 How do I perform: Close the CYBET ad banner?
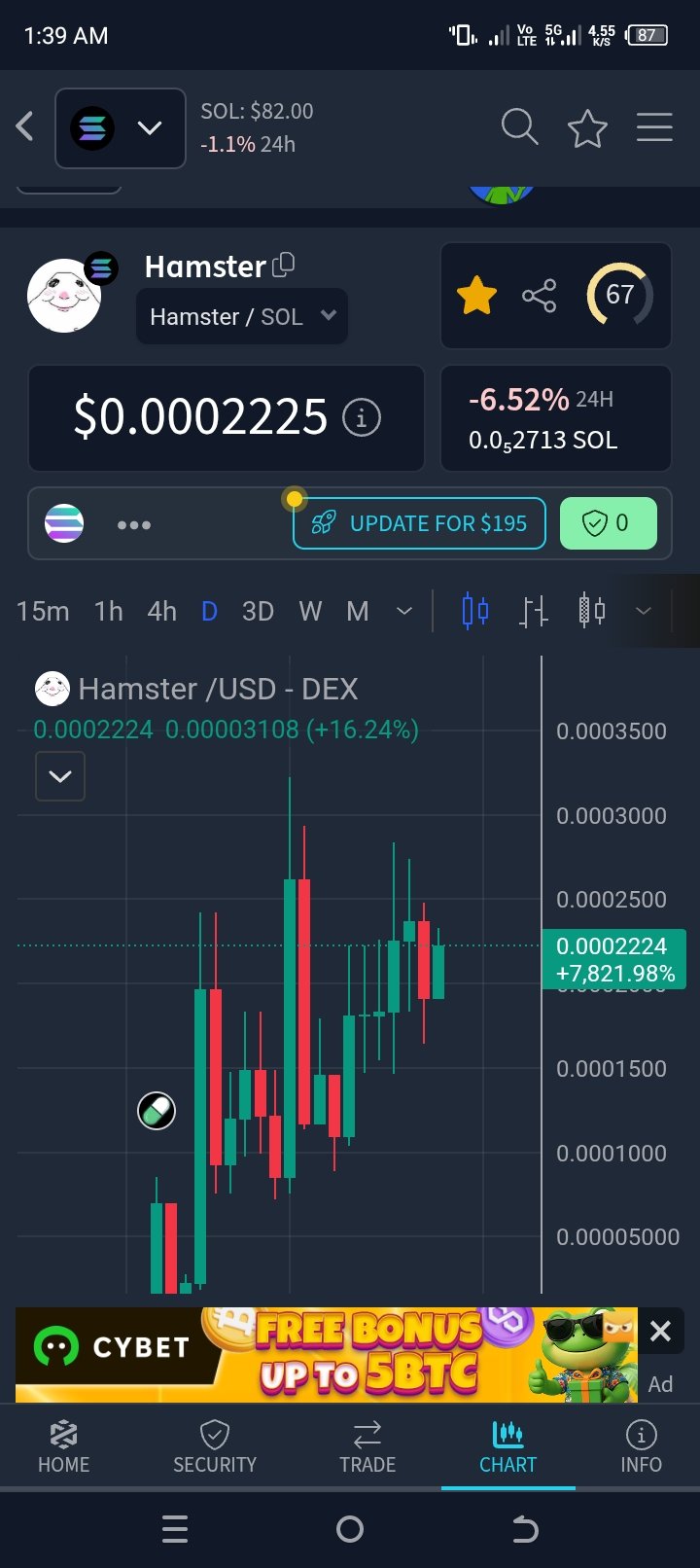click(x=660, y=1331)
